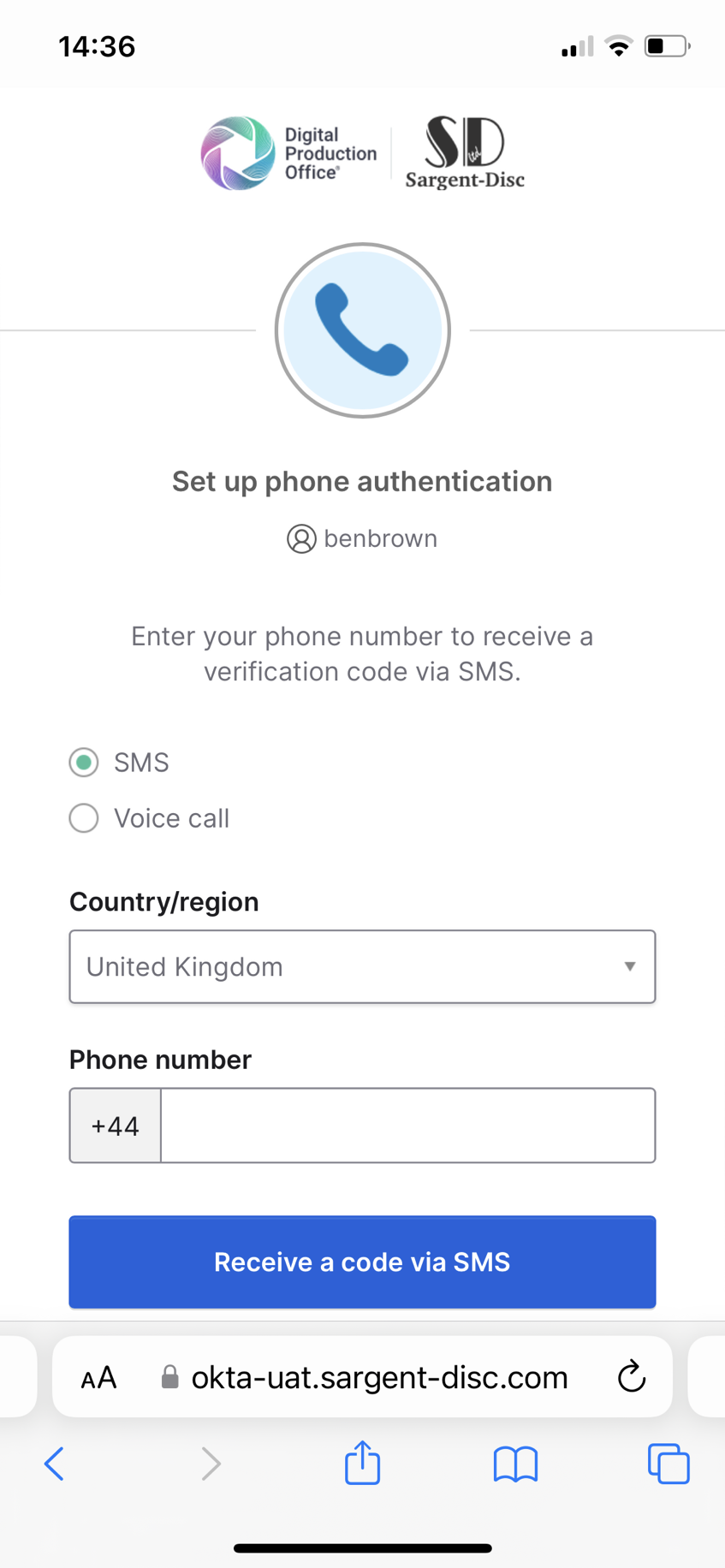Choose the Voice call option
This screenshot has height=1568, width=725.
tap(84, 818)
